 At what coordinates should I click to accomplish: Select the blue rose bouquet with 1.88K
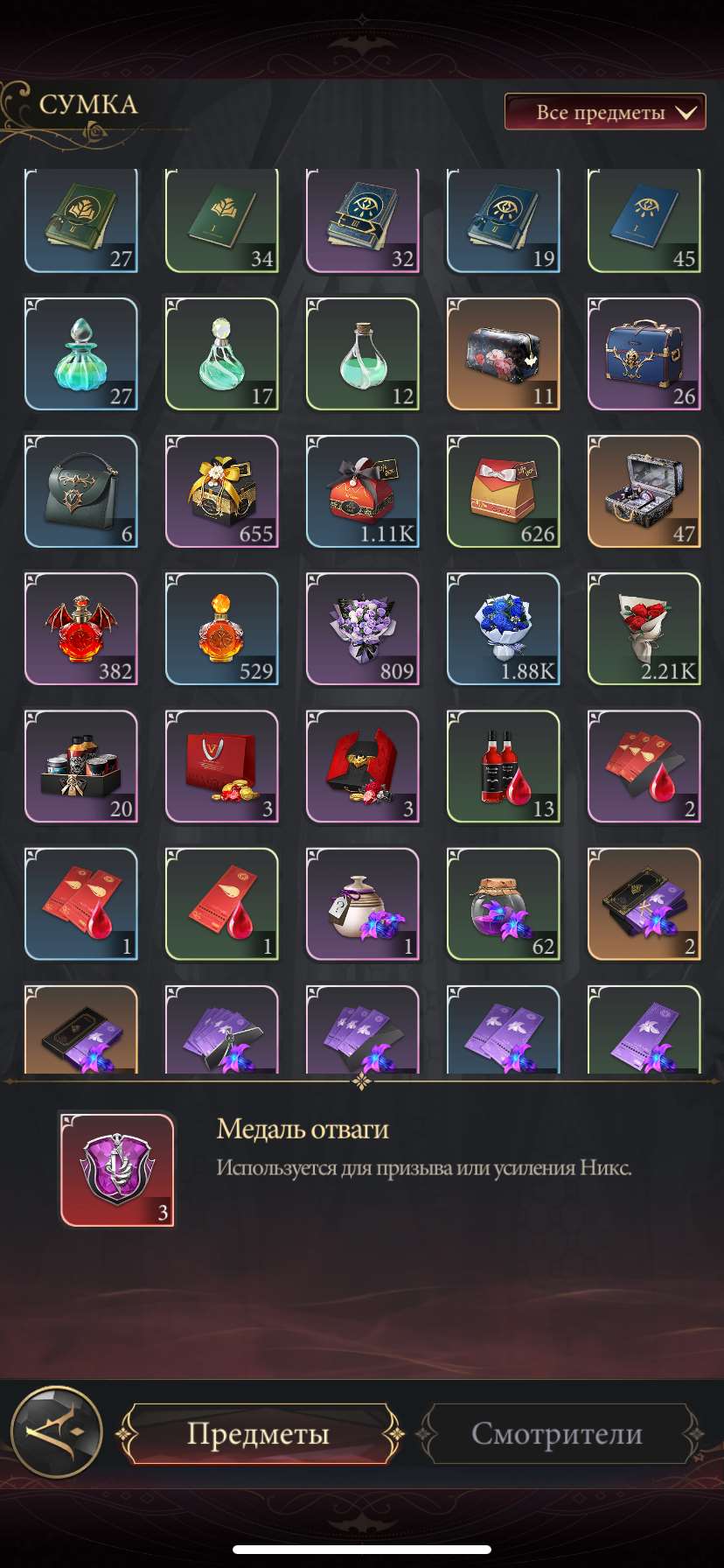click(503, 628)
